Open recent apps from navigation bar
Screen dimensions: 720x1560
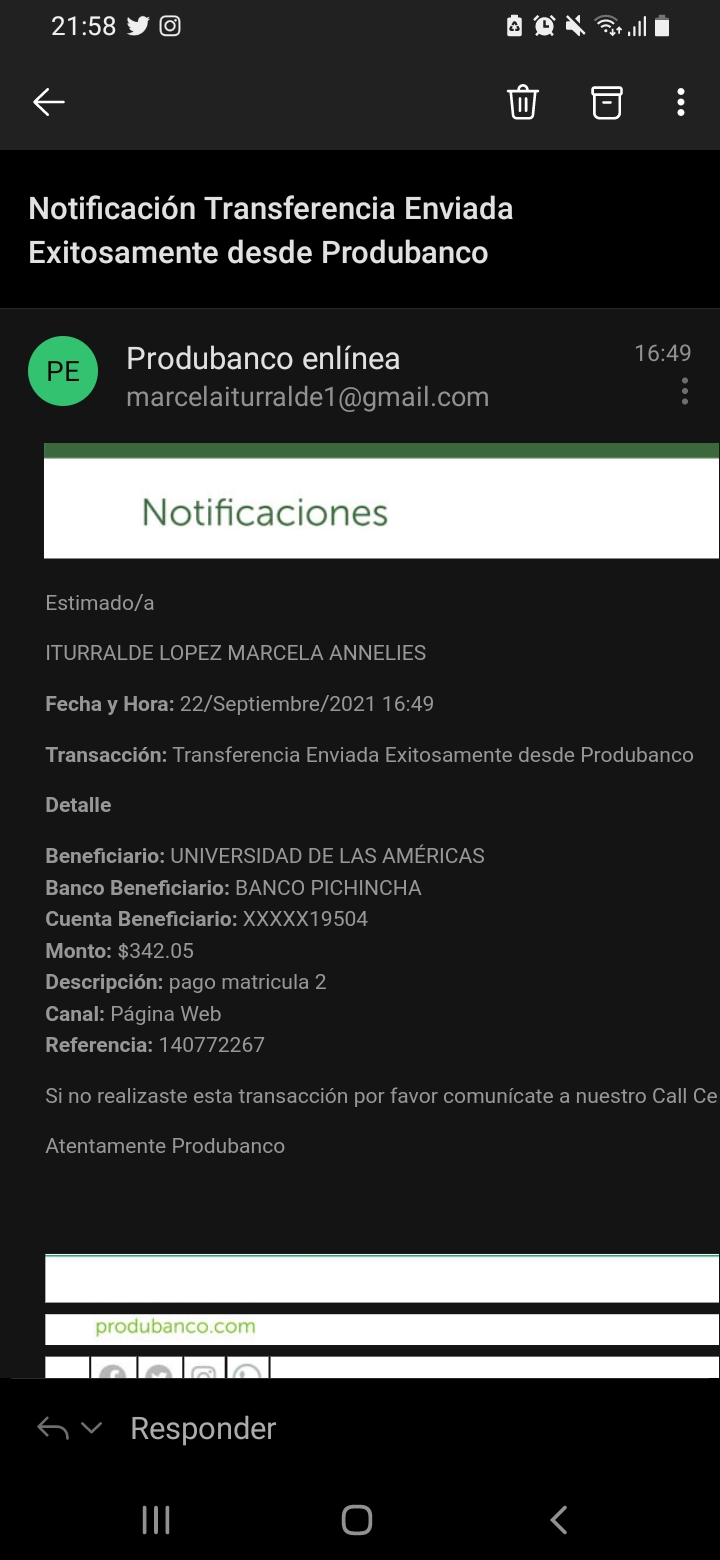point(156,1520)
